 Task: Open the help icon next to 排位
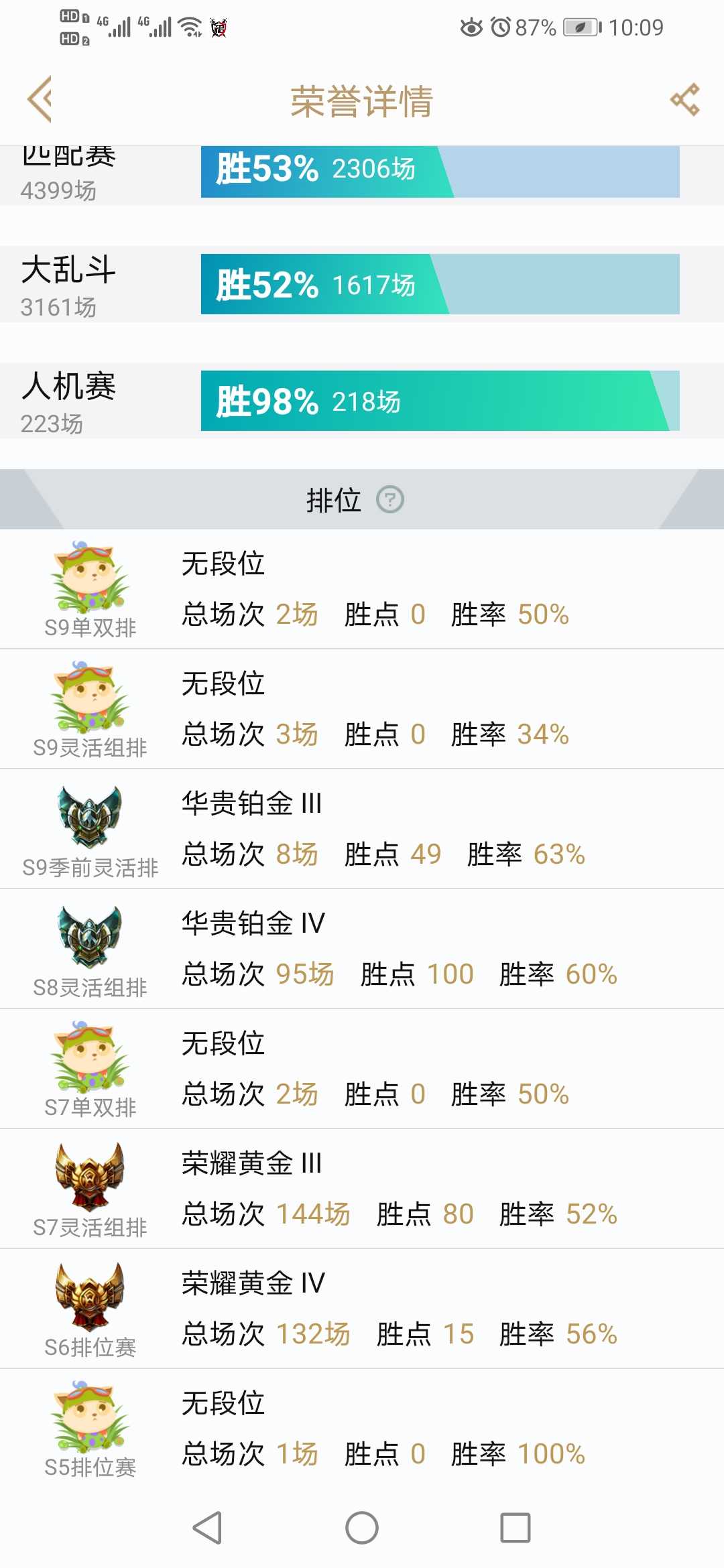390,499
